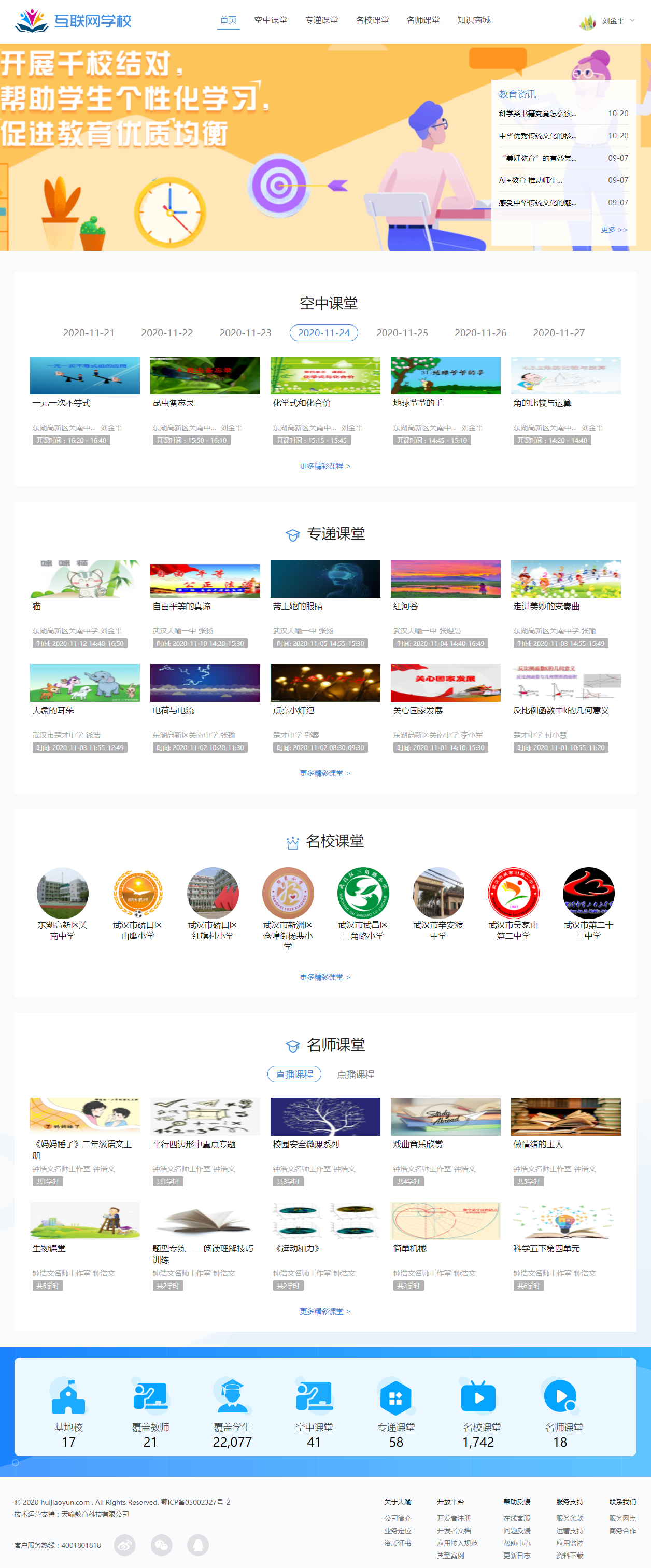Tap 更多精彩课程 under 空中课堂
The image size is (651, 1568).
[324, 467]
